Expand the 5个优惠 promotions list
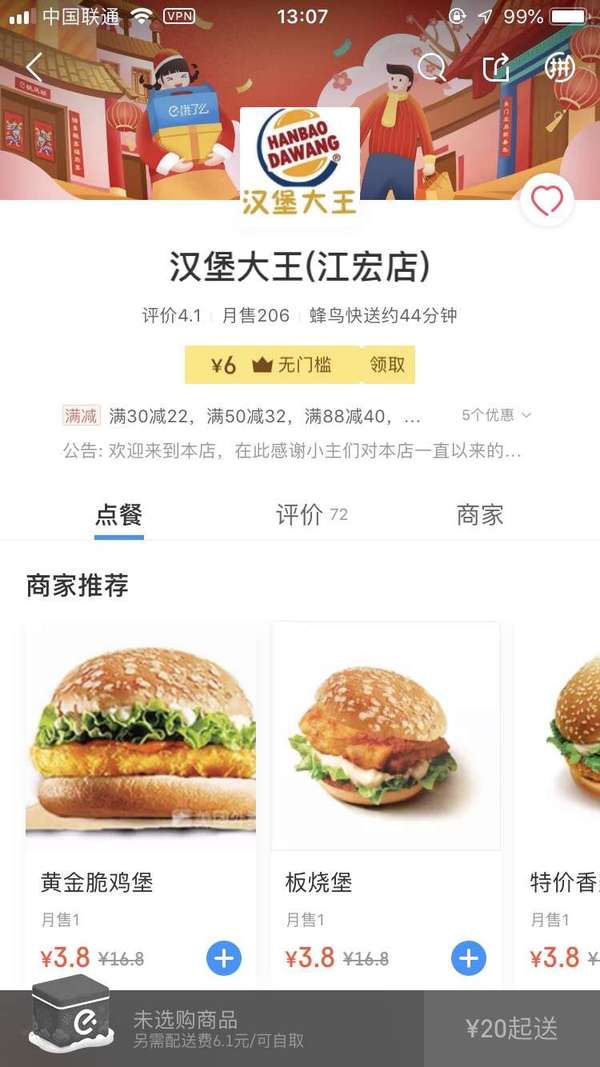The image size is (600, 1067). [x=497, y=415]
